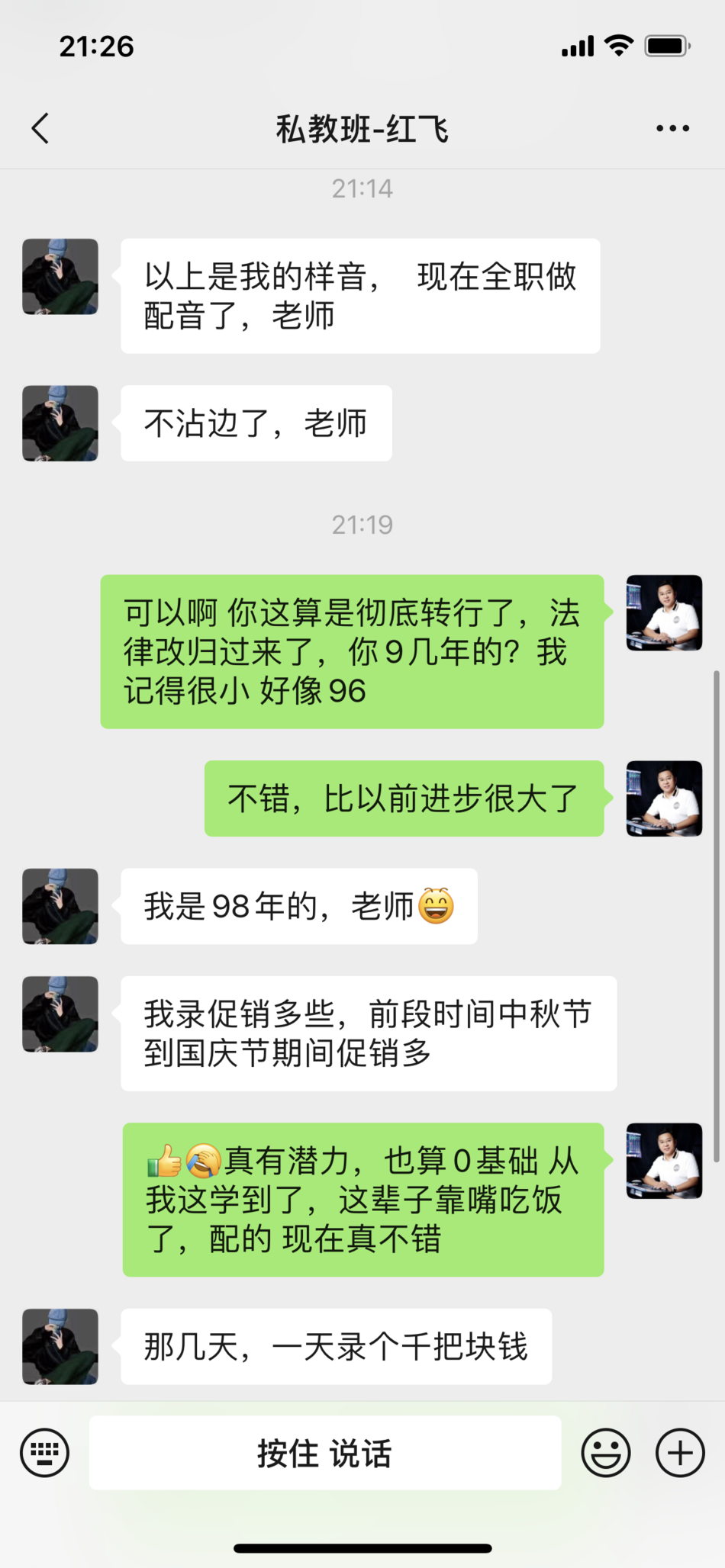This screenshot has width=725, height=1568.
Task: Open contact avatar beside 不沾边了，老师
Action: tap(60, 423)
